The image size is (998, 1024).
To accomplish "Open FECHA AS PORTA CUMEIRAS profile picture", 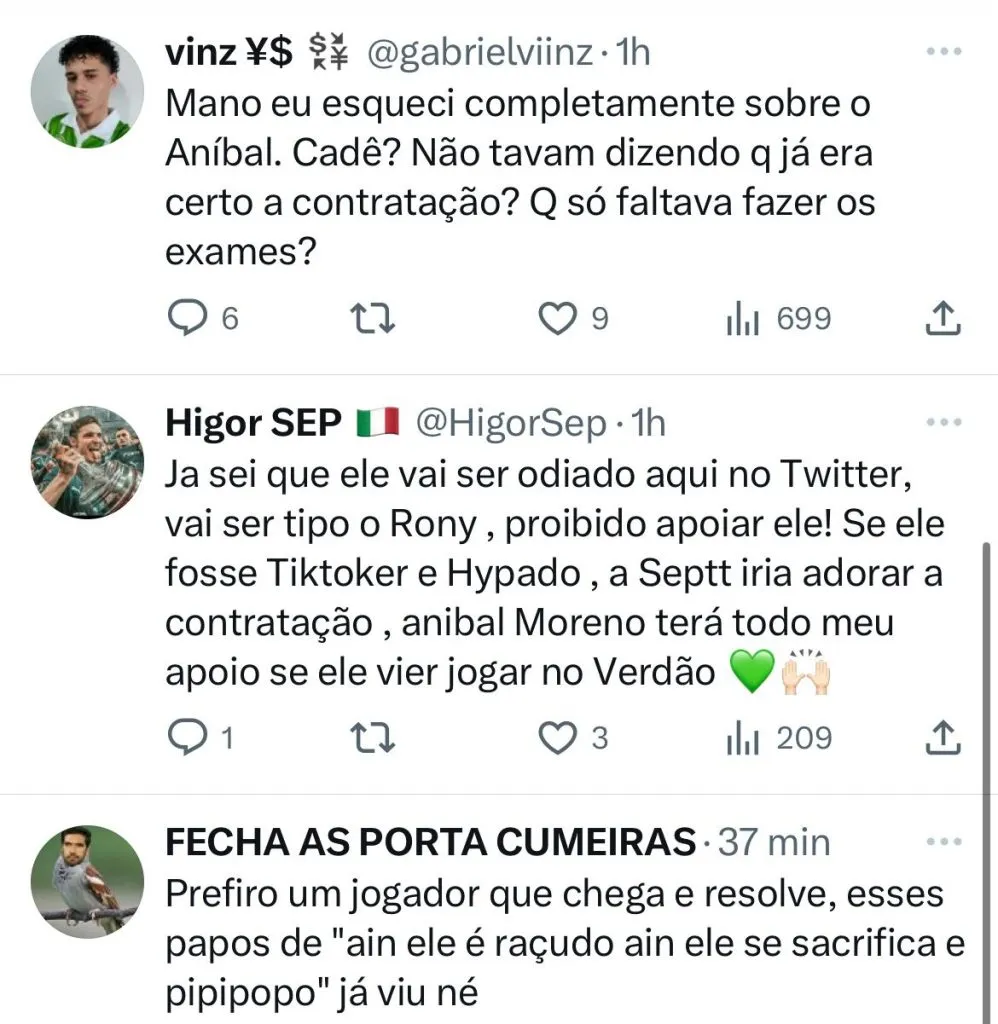I will click(x=87, y=881).
